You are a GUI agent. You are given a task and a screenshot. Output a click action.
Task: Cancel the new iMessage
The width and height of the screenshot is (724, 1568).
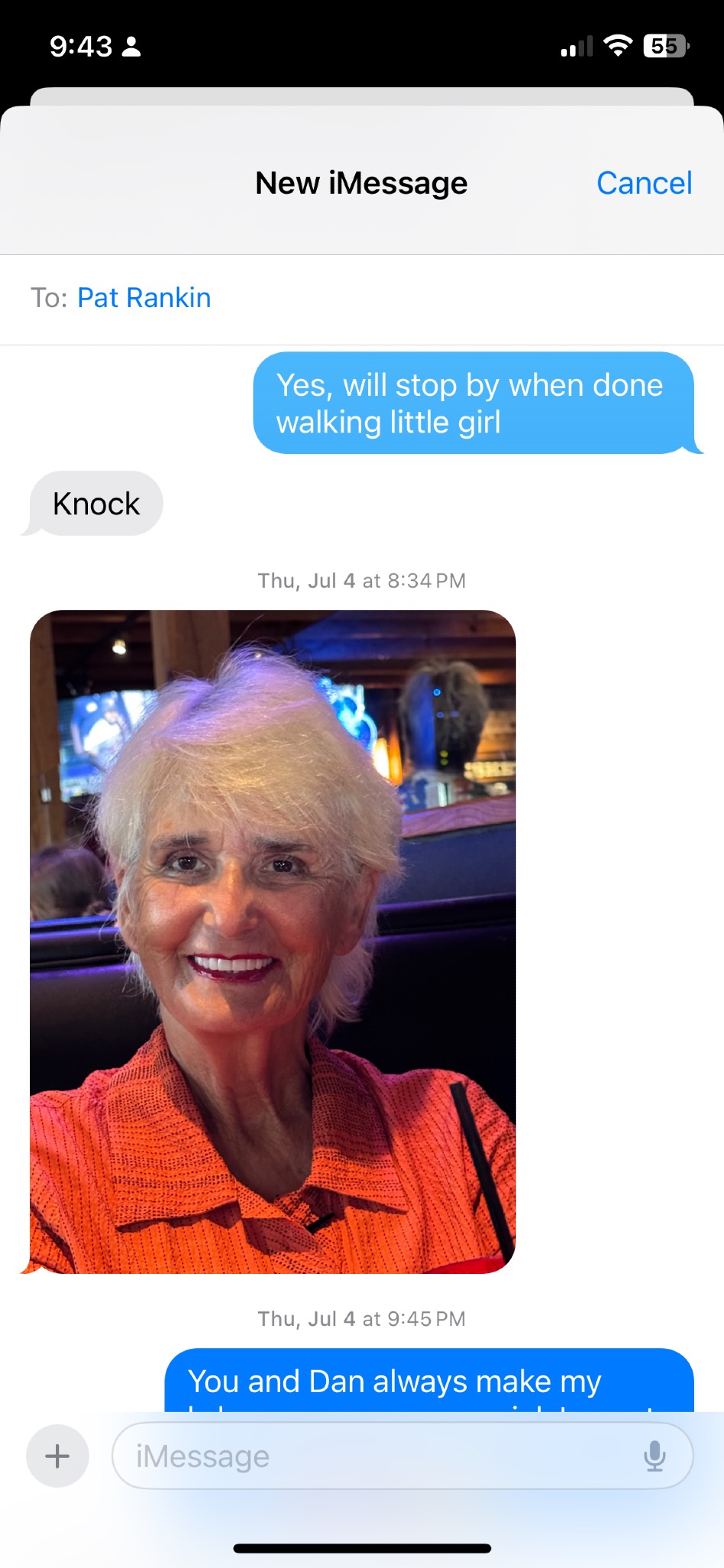(644, 183)
